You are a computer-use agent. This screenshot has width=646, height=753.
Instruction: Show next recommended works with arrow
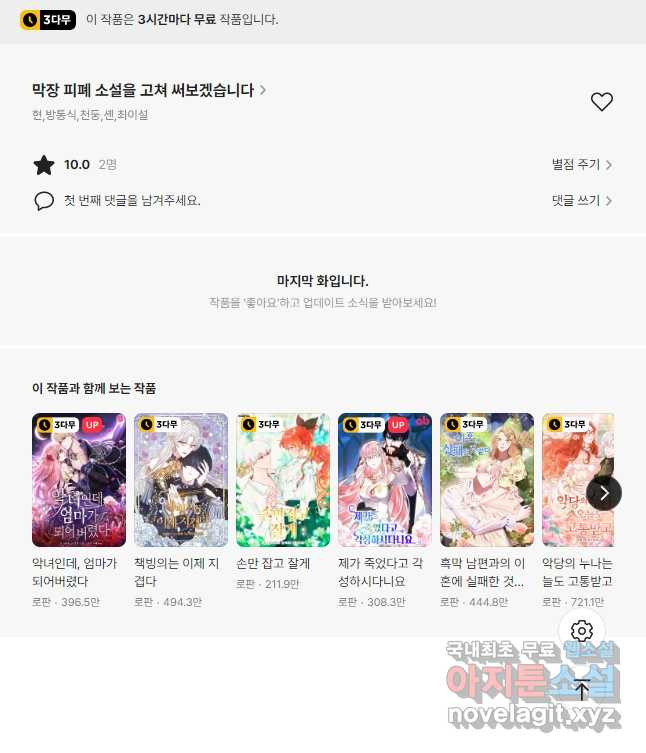coord(604,493)
